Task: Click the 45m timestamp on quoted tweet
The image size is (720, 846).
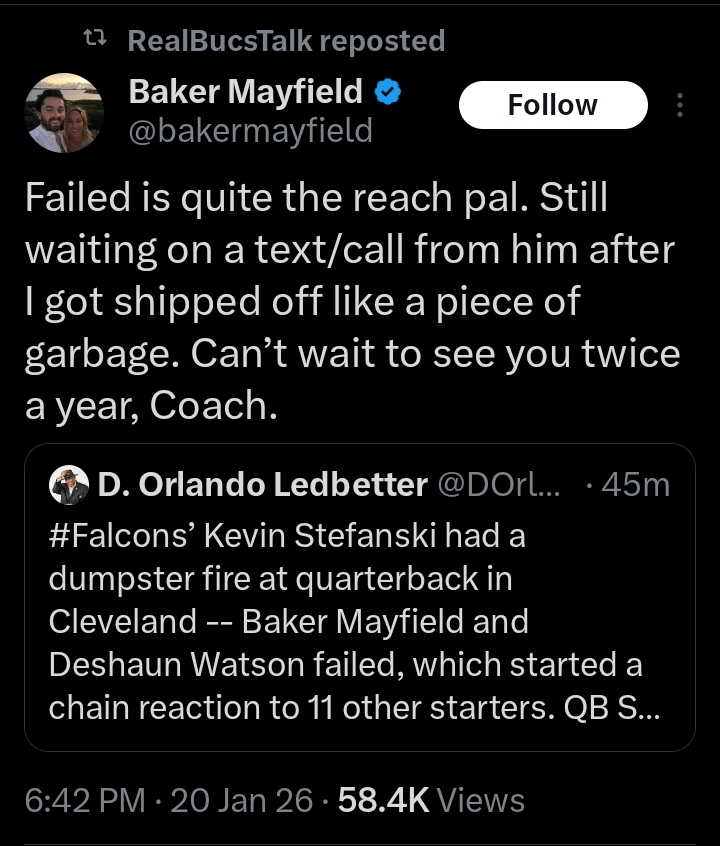Action: coord(636,484)
